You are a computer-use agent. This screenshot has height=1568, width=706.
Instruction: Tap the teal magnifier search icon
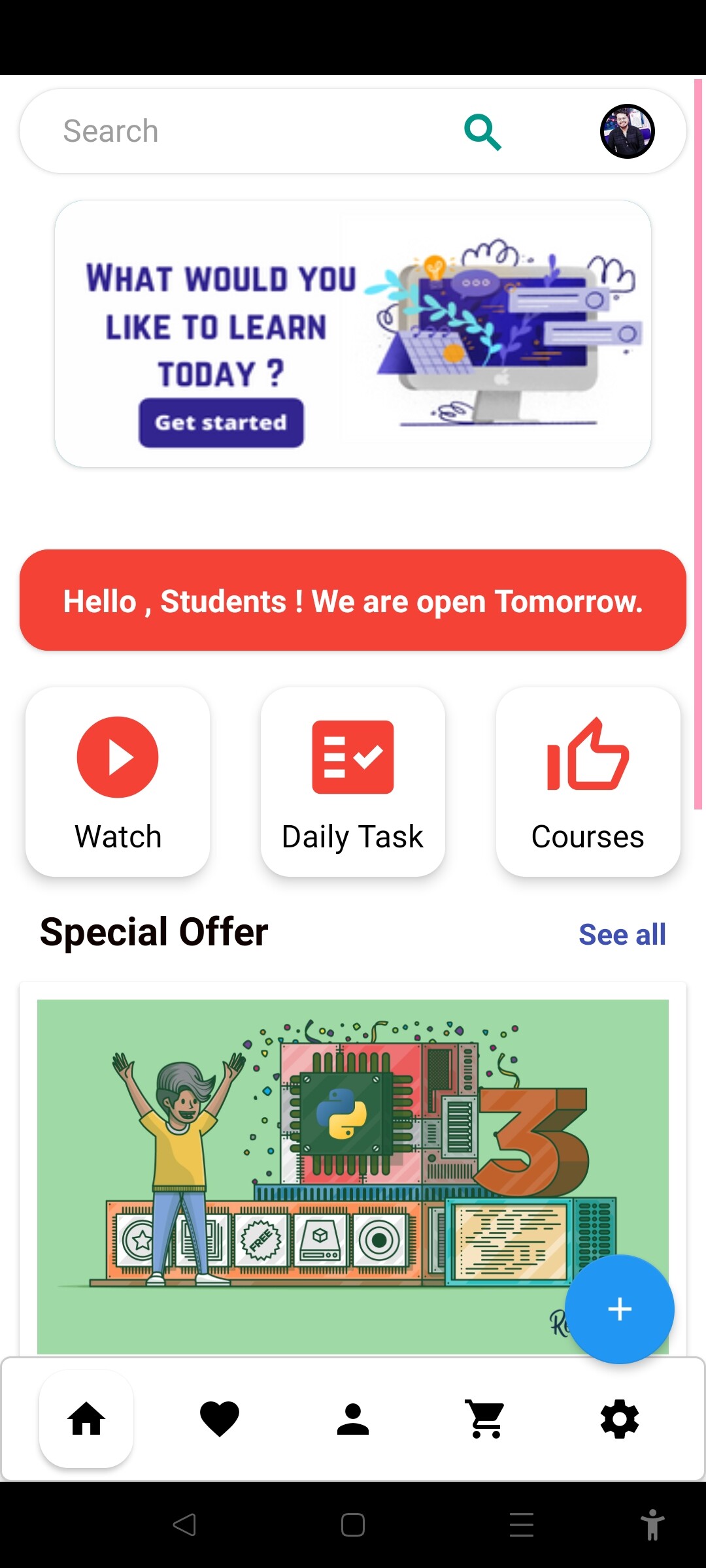482,132
